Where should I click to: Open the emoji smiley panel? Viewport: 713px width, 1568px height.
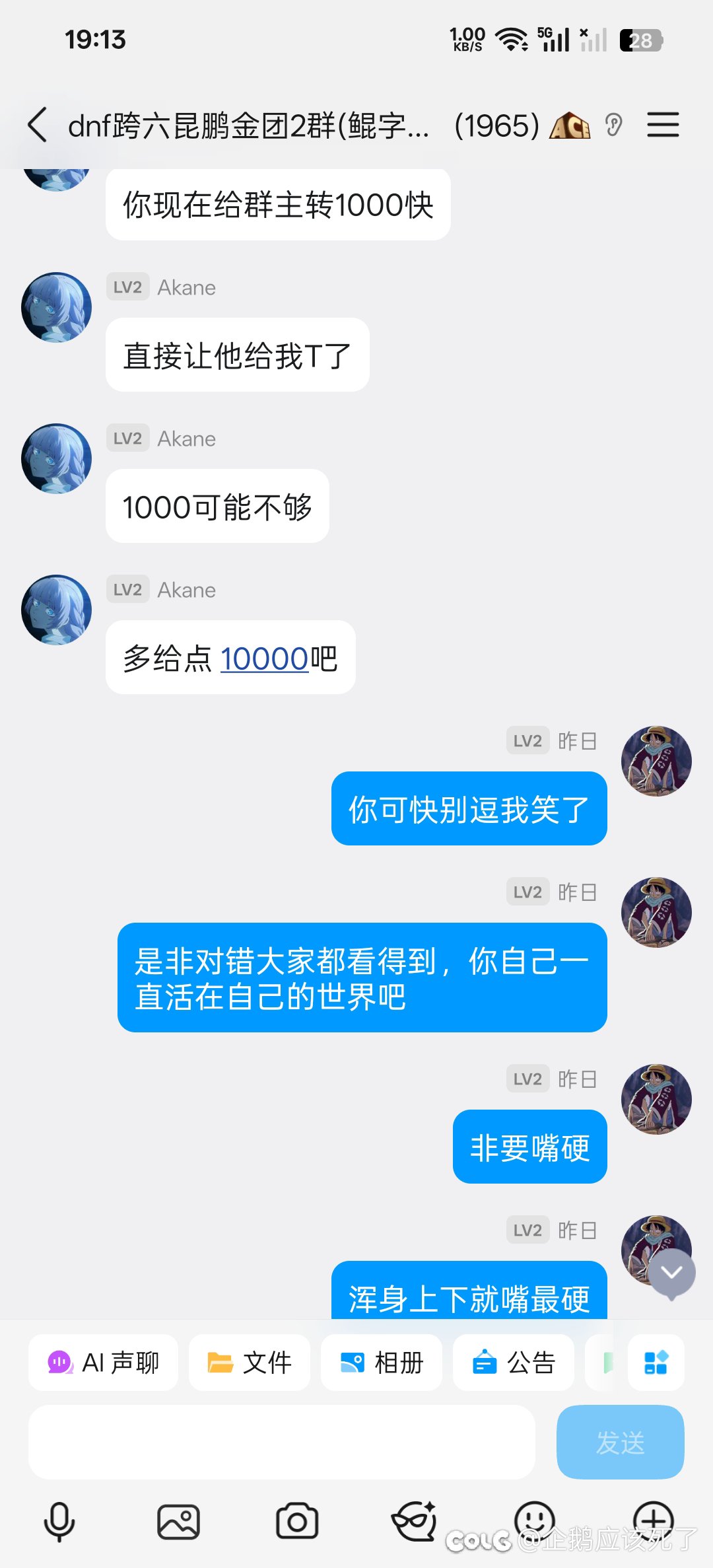coord(534,1519)
